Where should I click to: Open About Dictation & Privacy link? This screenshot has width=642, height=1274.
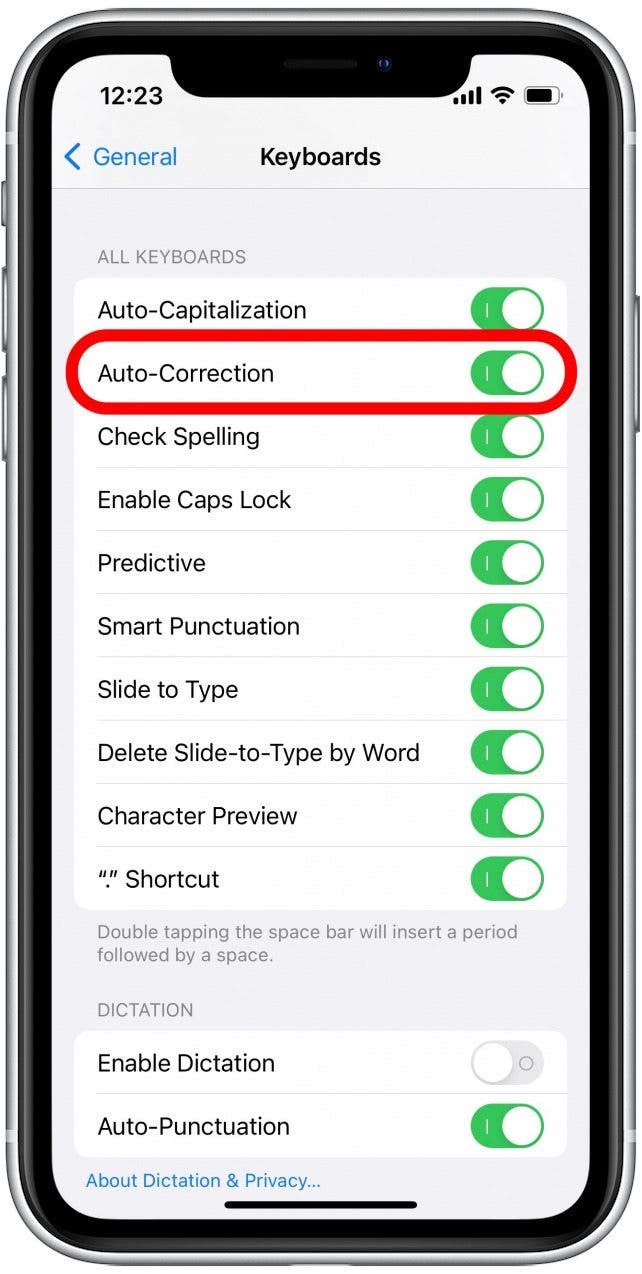tap(203, 1181)
